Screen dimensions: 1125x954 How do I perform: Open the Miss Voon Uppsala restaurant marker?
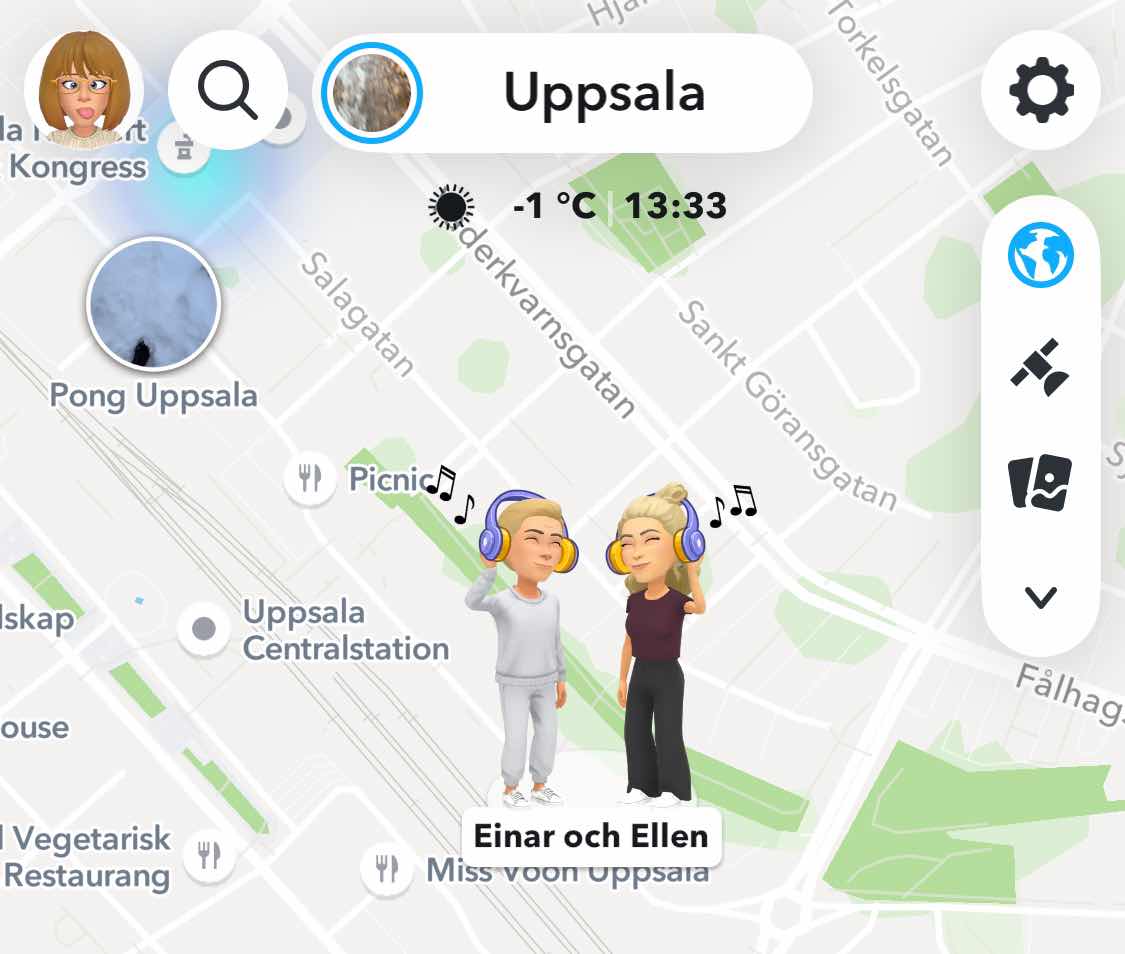click(387, 869)
